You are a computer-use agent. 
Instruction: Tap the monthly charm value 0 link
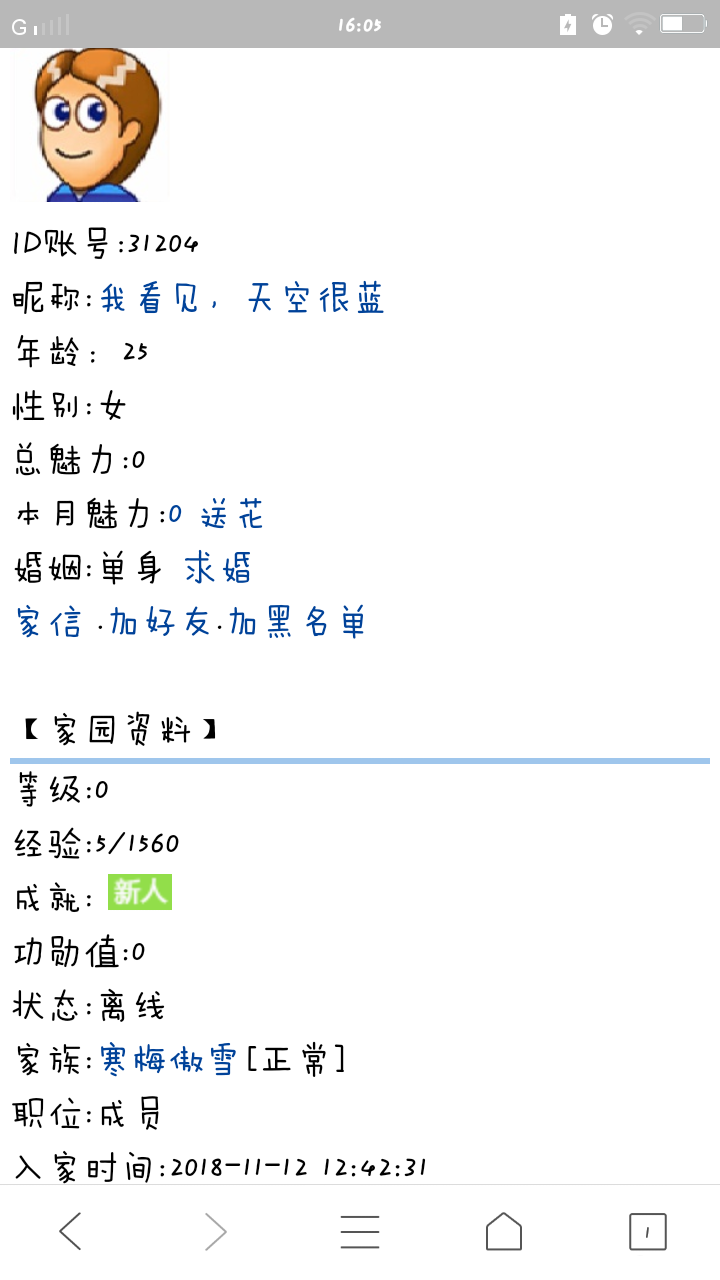click(175, 515)
